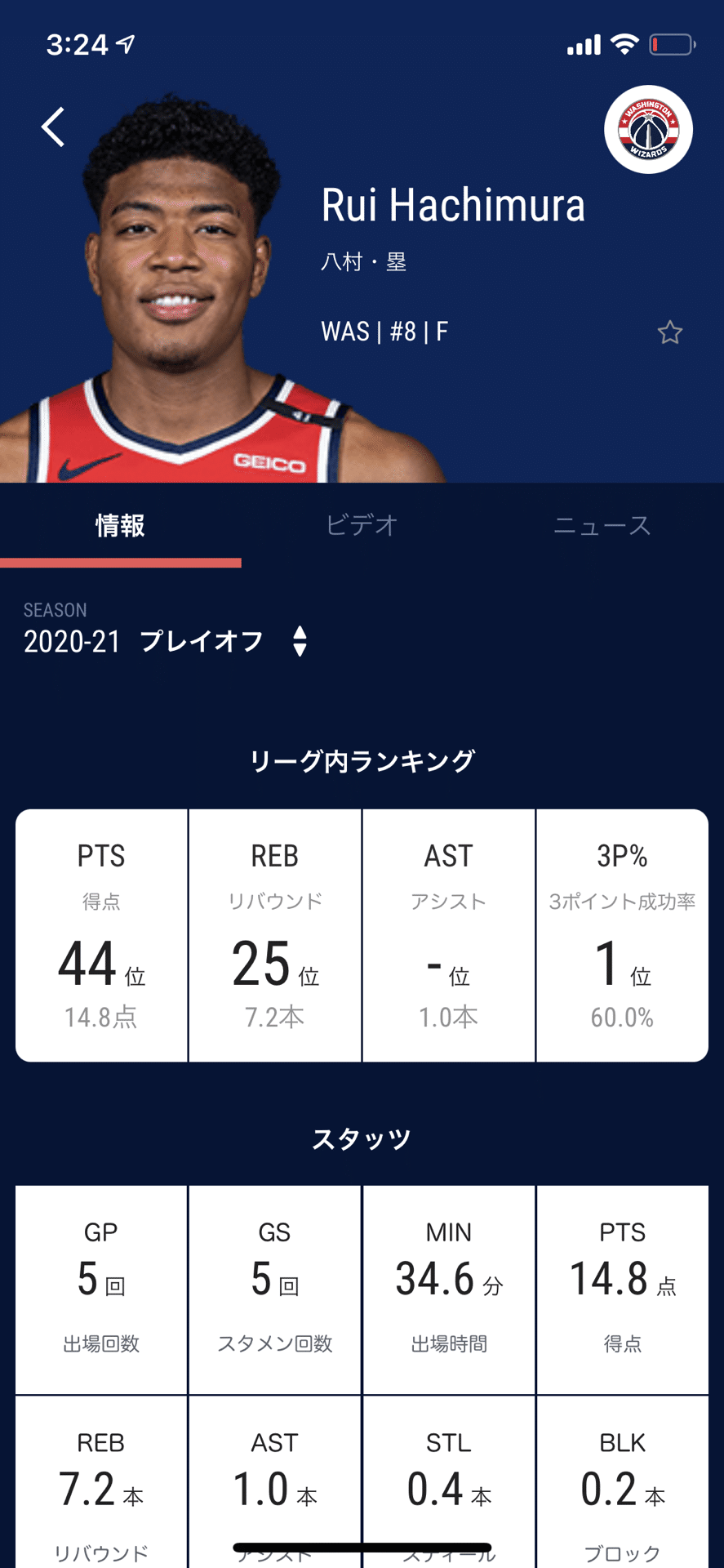724x1568 pixels.
Task: Switch to the ニュース tab
Action: 602,525
